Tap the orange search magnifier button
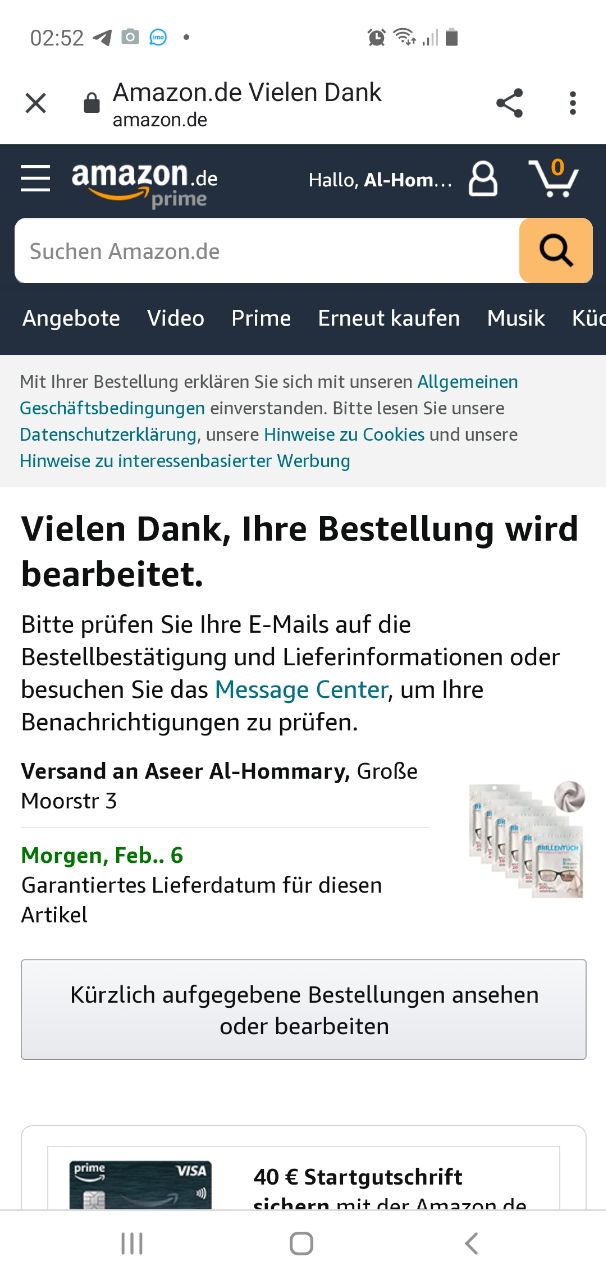The height and width of the screenshot is (1280, 606). 555,251
